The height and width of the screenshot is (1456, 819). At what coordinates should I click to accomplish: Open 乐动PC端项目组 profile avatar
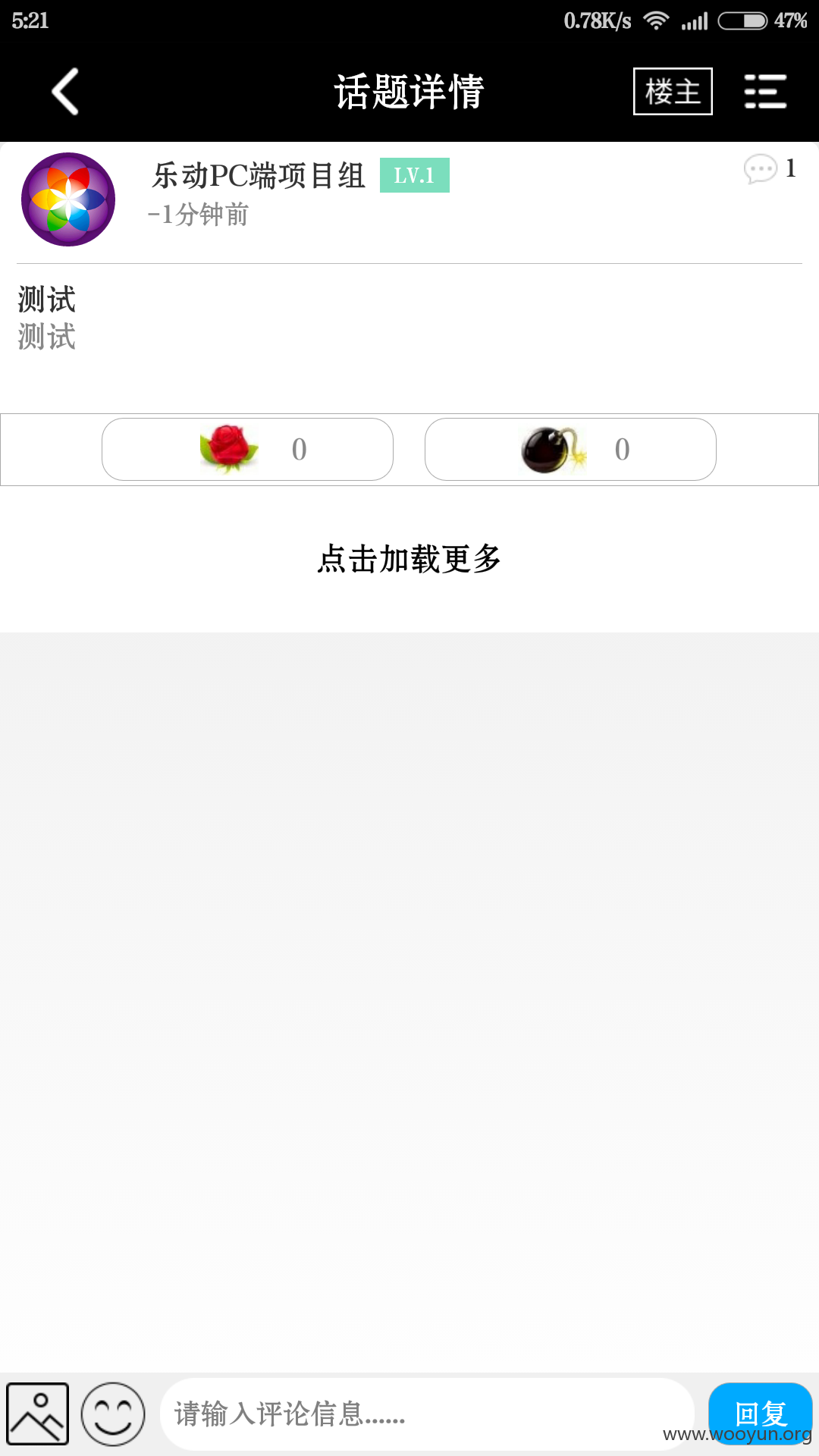coord(68,199)
